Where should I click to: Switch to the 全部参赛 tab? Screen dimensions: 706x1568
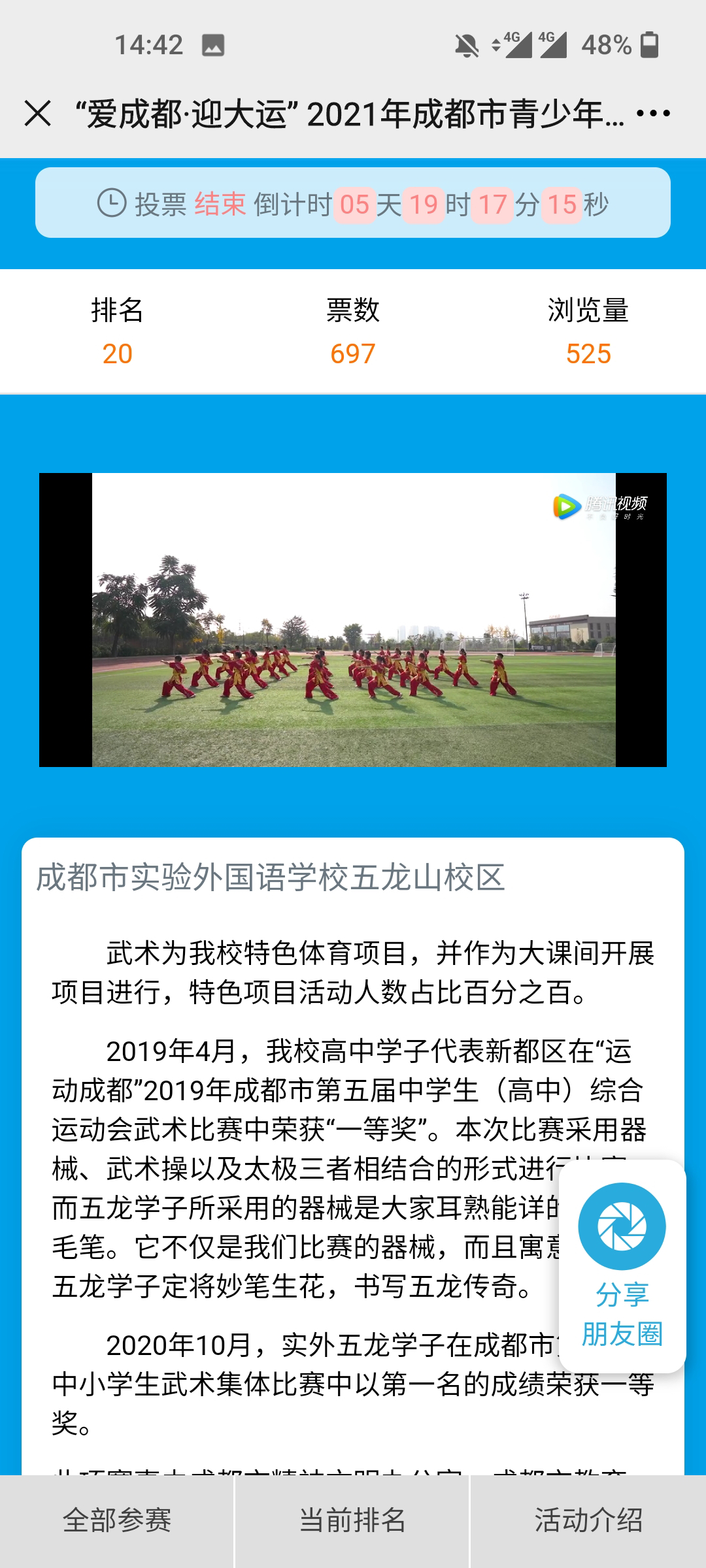117,1521
